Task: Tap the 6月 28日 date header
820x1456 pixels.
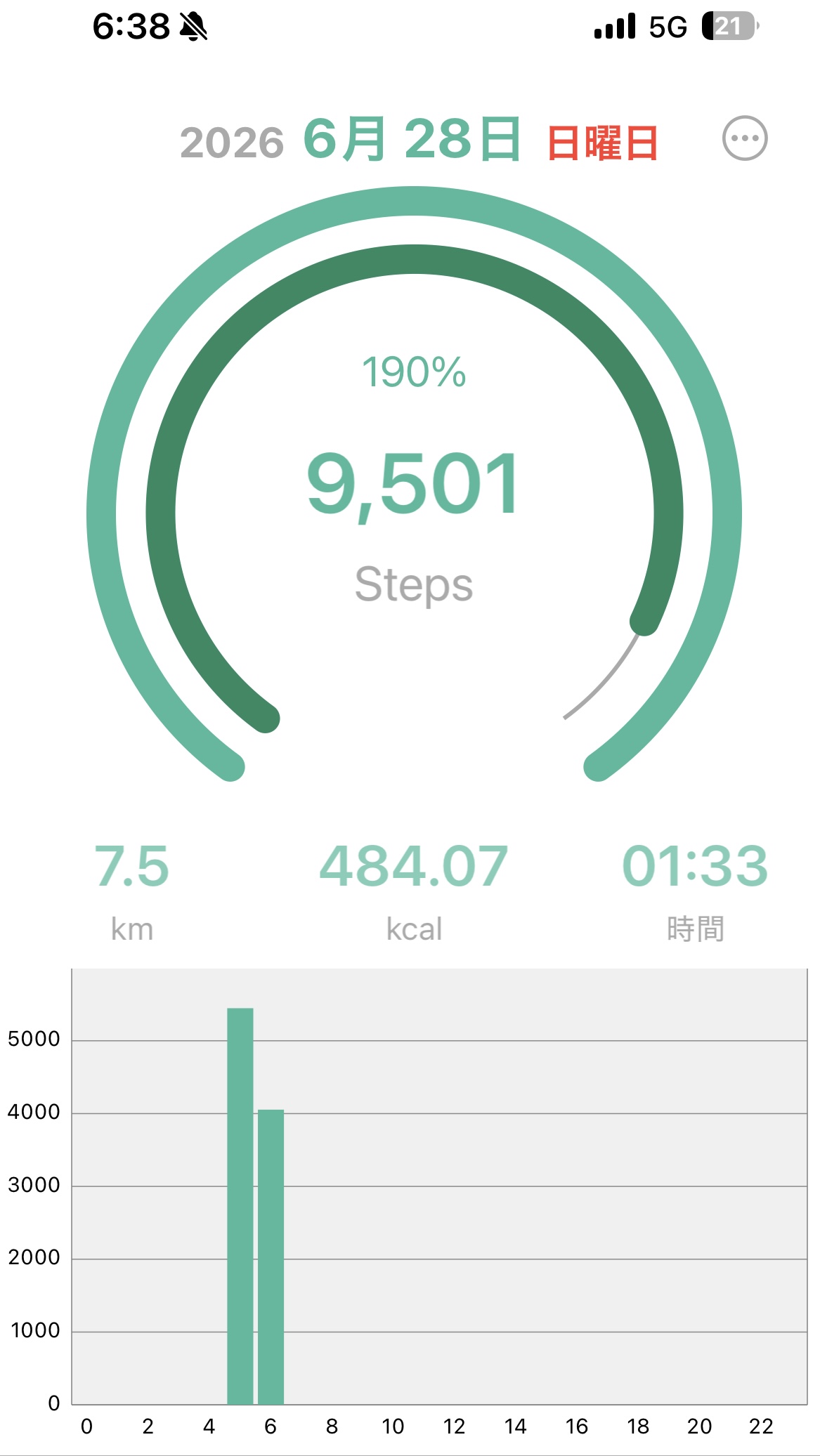Action: click(x=412, y=139)
